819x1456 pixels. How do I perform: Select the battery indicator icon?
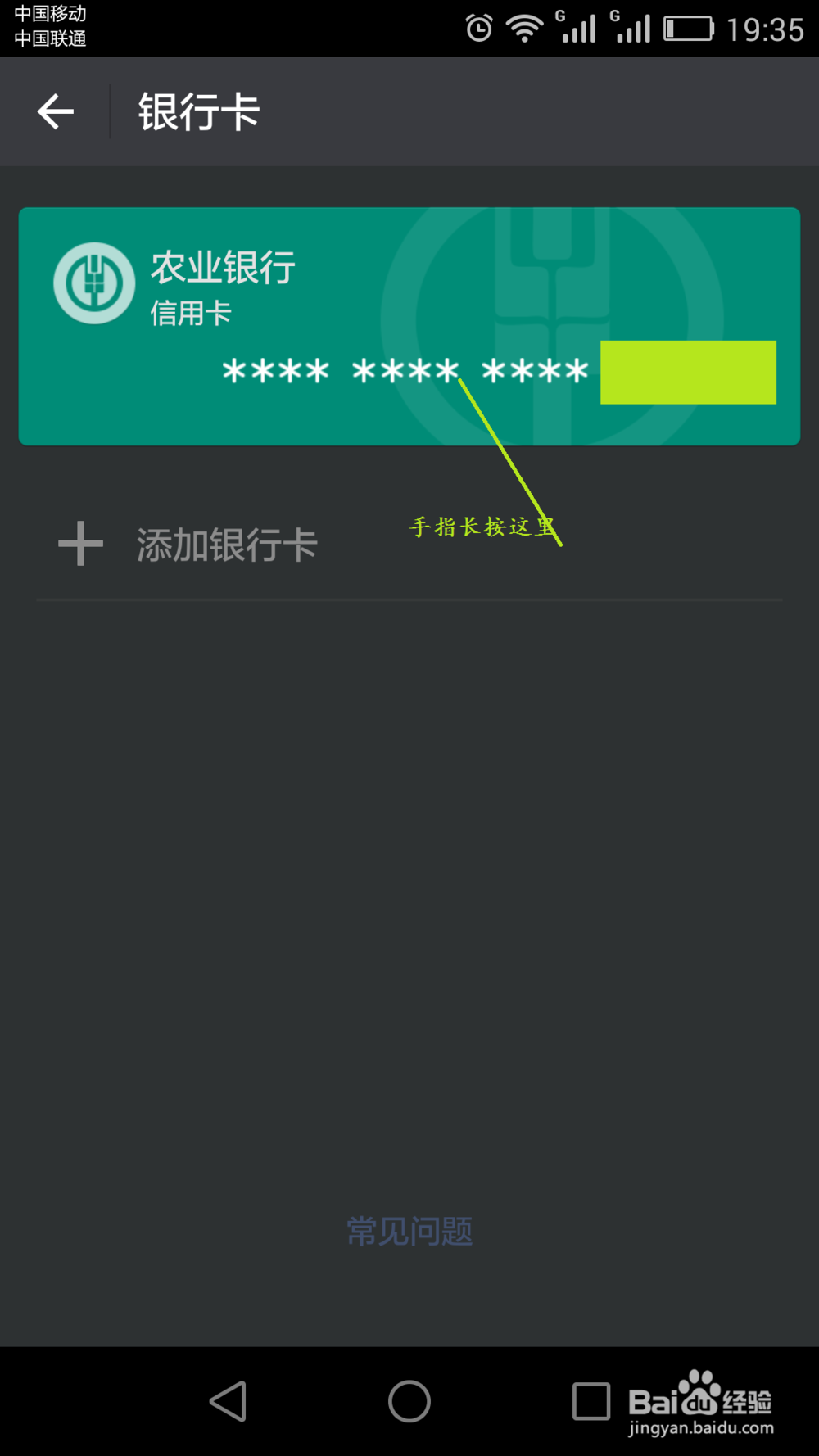tap(690, 27)
